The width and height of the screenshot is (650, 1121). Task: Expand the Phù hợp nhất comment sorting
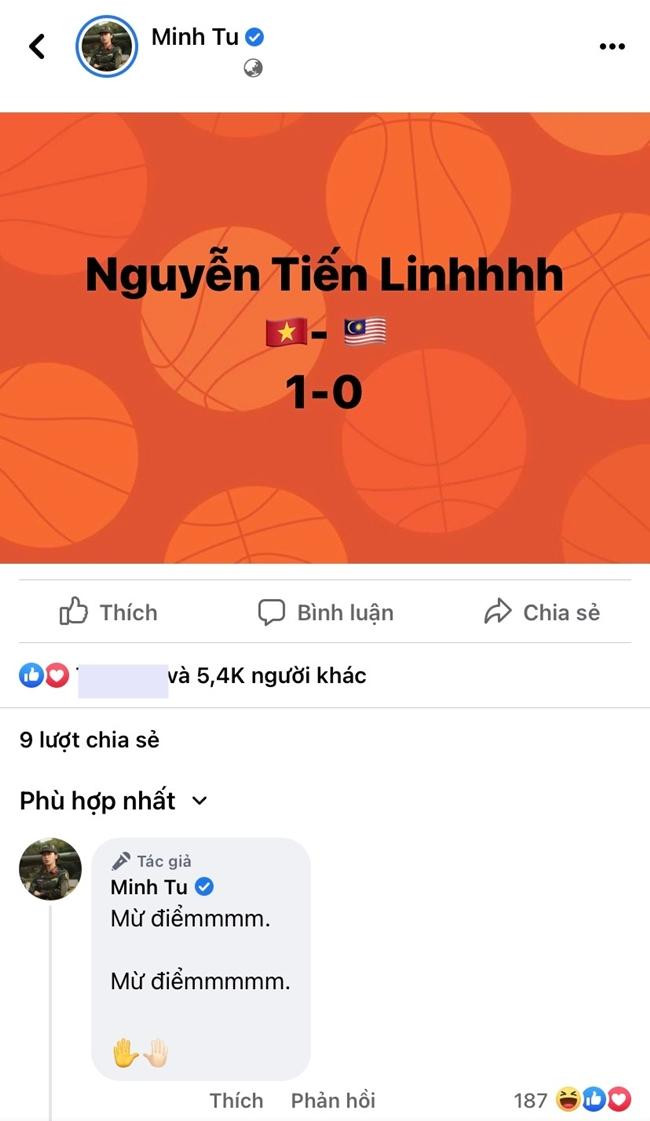point(113,801)
